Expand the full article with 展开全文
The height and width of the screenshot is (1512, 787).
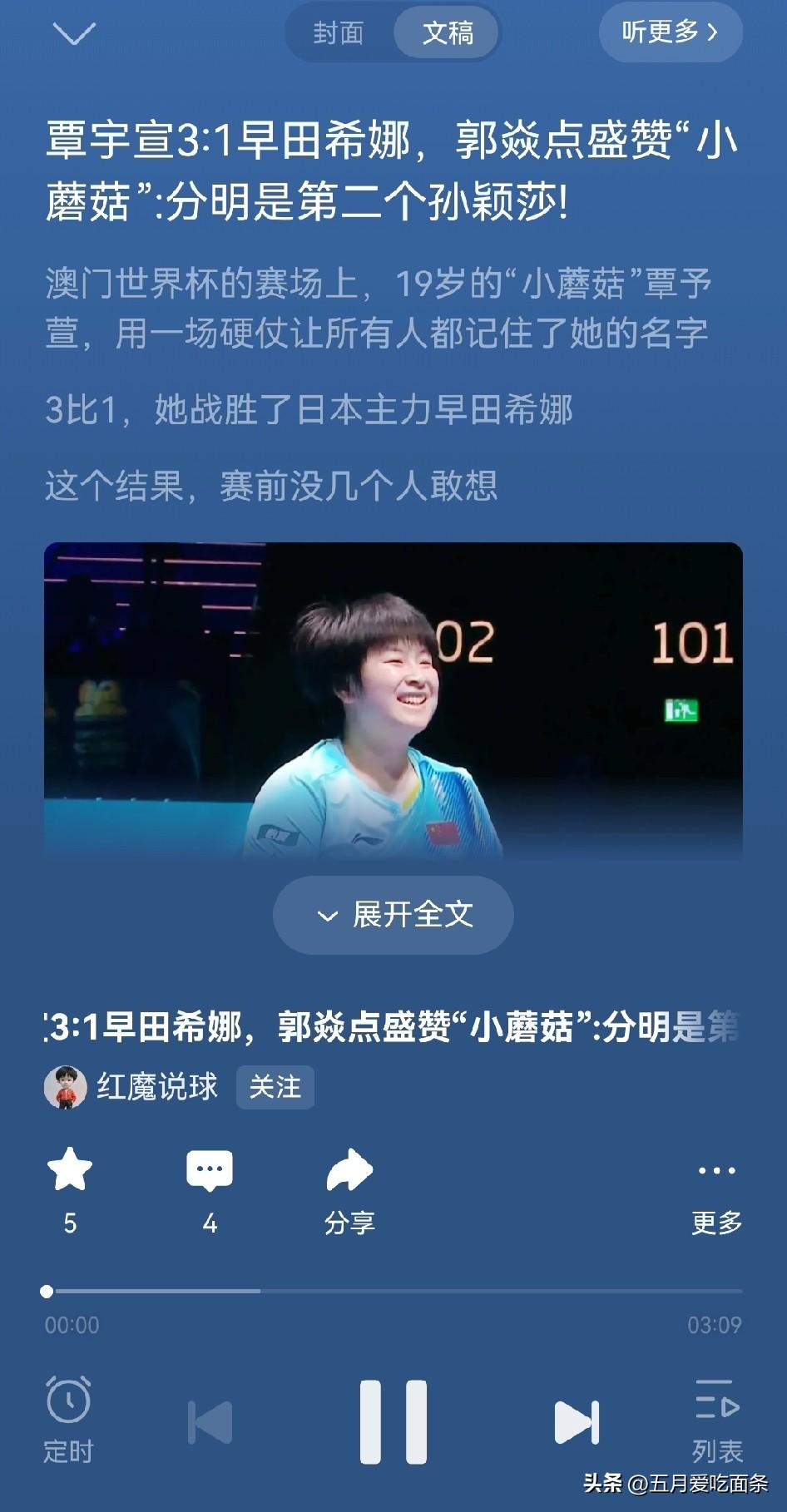point(393,914)
